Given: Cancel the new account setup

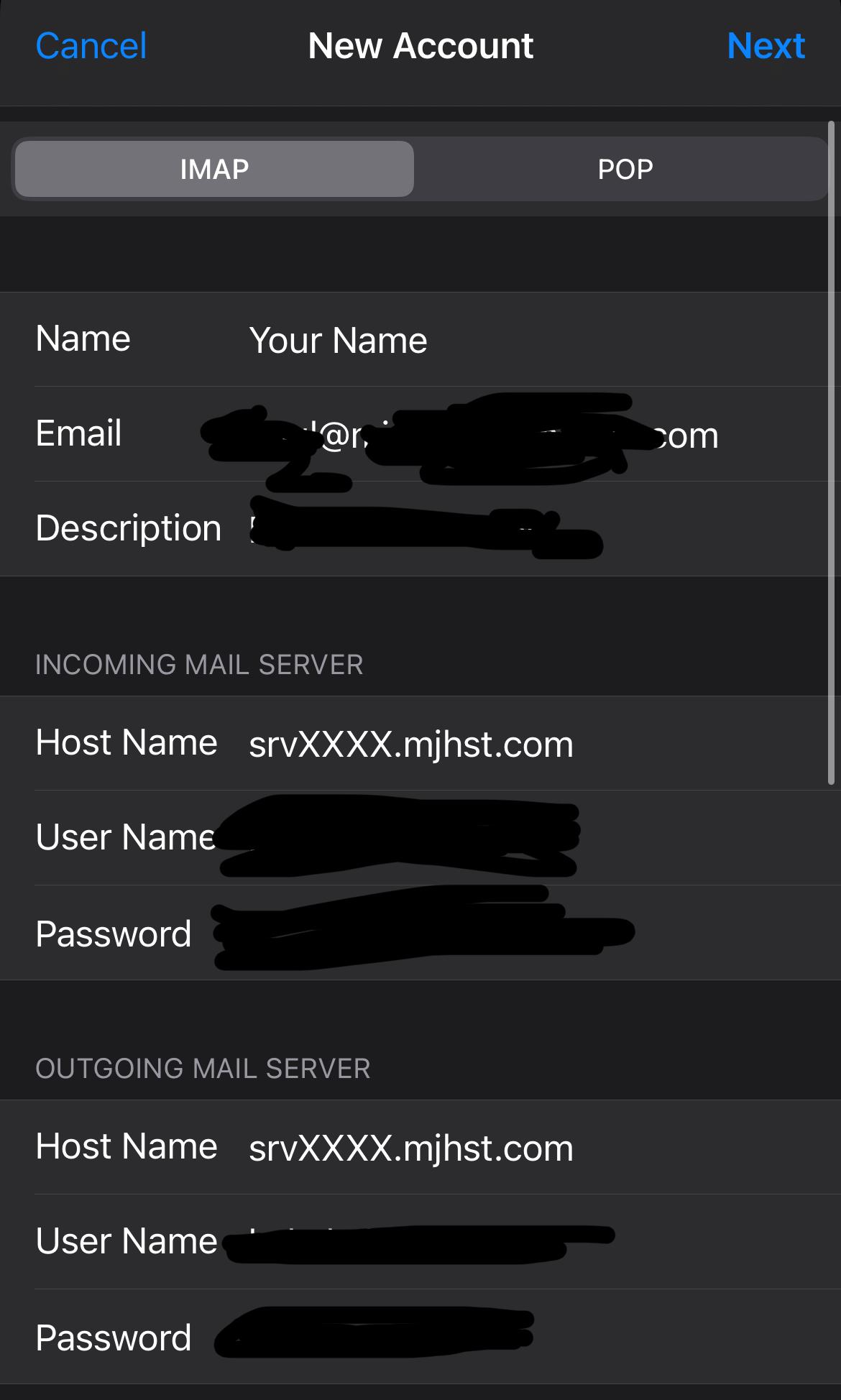Looking at the screenshot, I should click(91, 46).
